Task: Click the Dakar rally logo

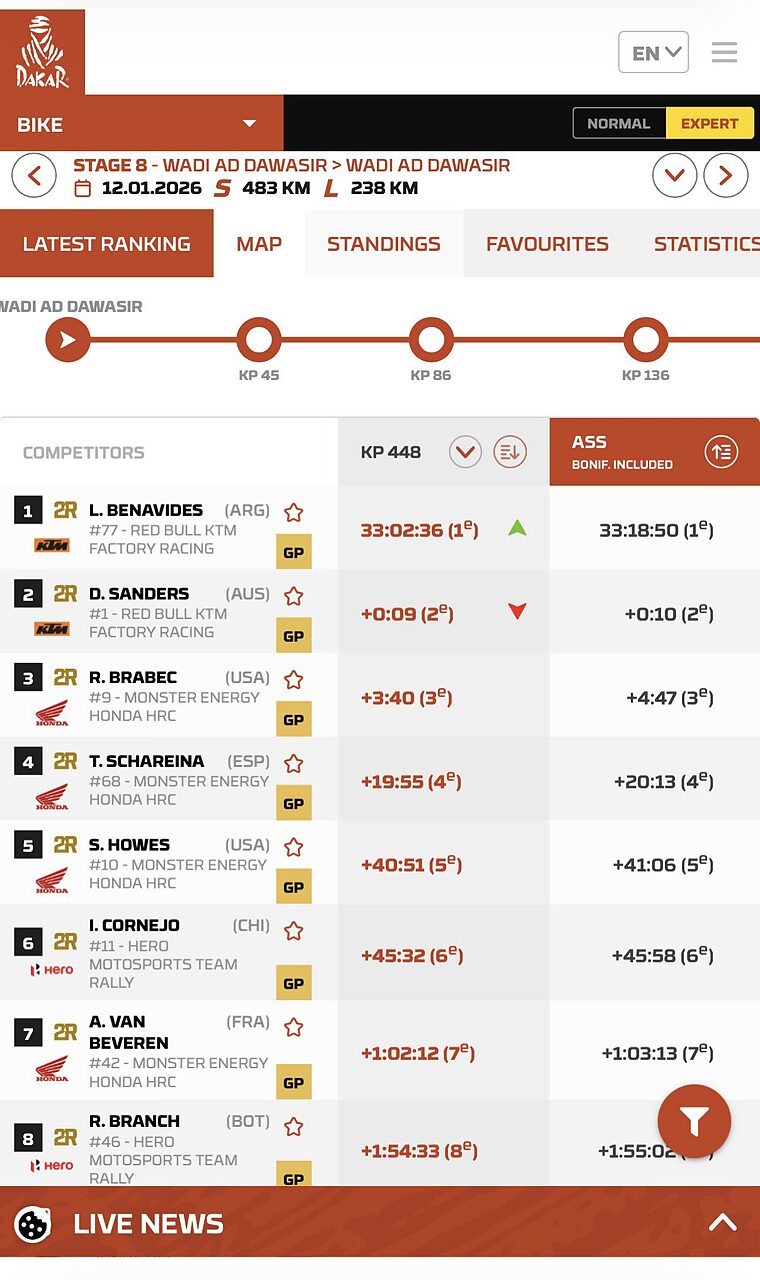Action: click(x=44, y=48)
